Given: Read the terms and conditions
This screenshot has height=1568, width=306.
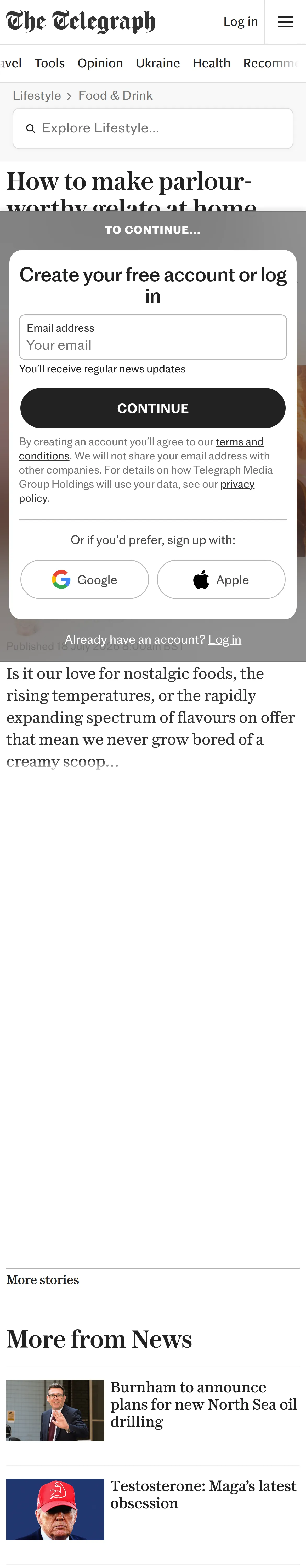Looking at the screenshot, I should (141, 449).
